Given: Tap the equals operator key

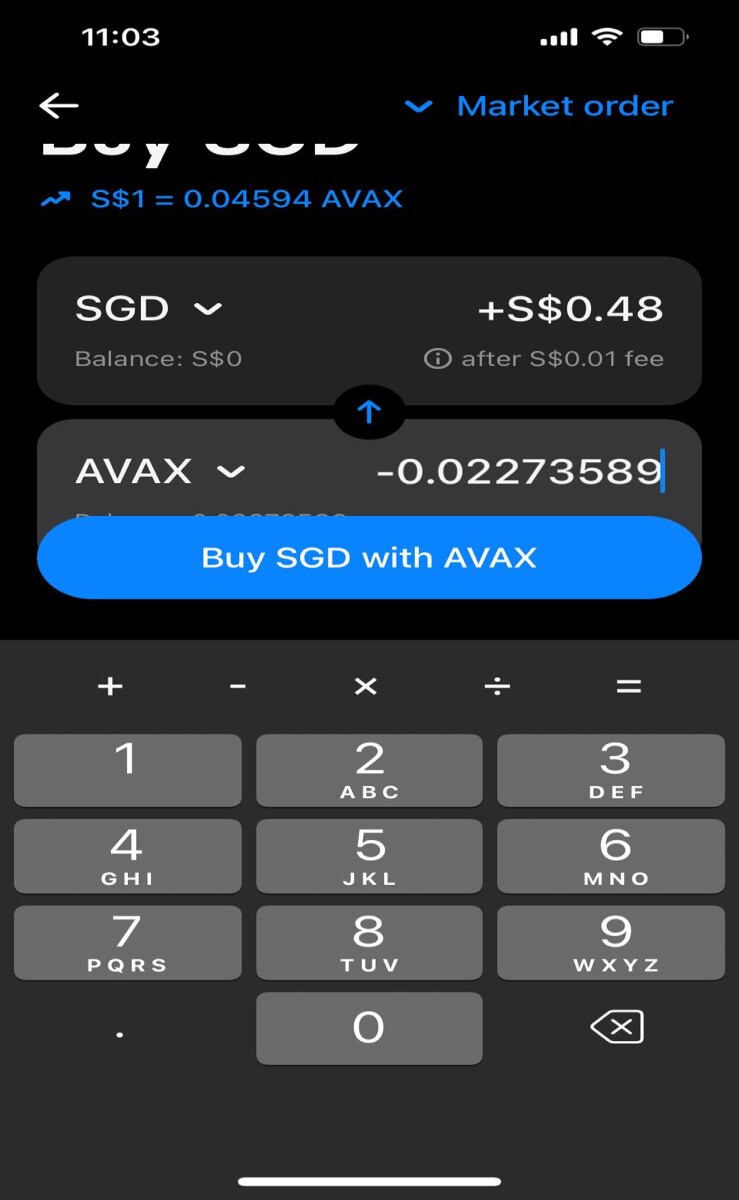Looking at the screenshot, I should coord(628,686).
